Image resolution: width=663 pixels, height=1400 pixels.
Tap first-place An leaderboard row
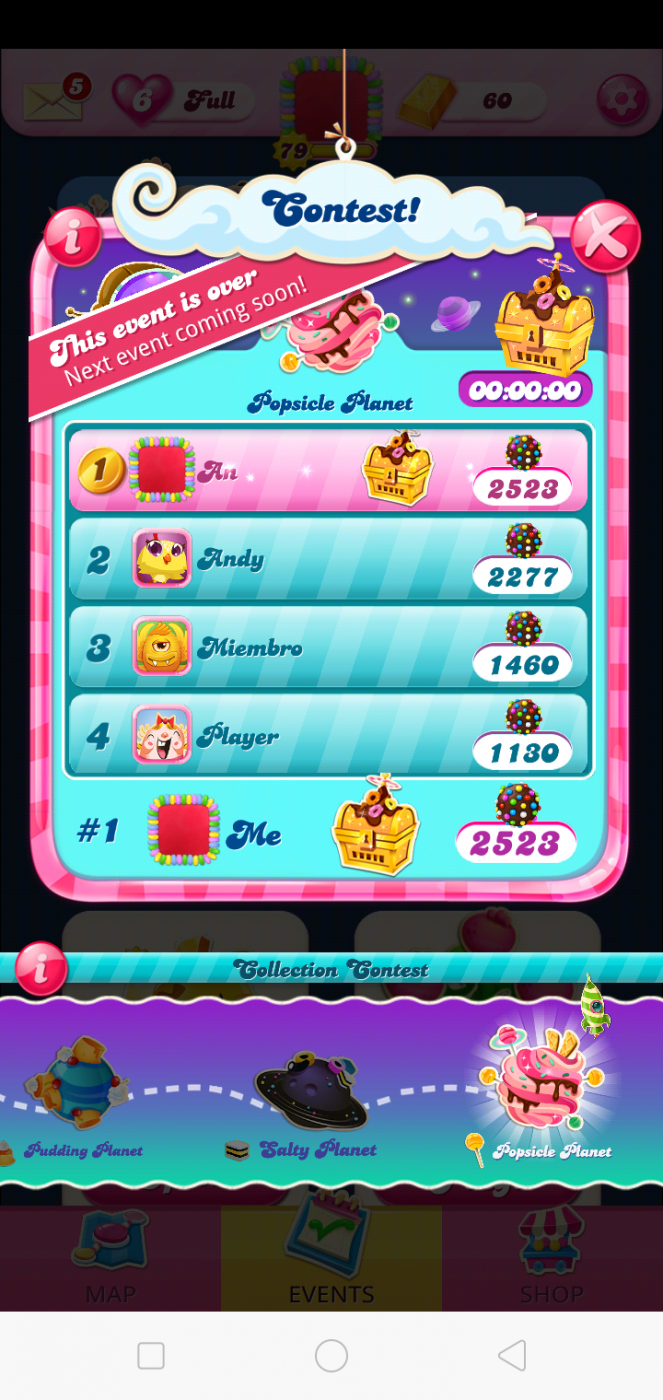click(x=328, y=470)
